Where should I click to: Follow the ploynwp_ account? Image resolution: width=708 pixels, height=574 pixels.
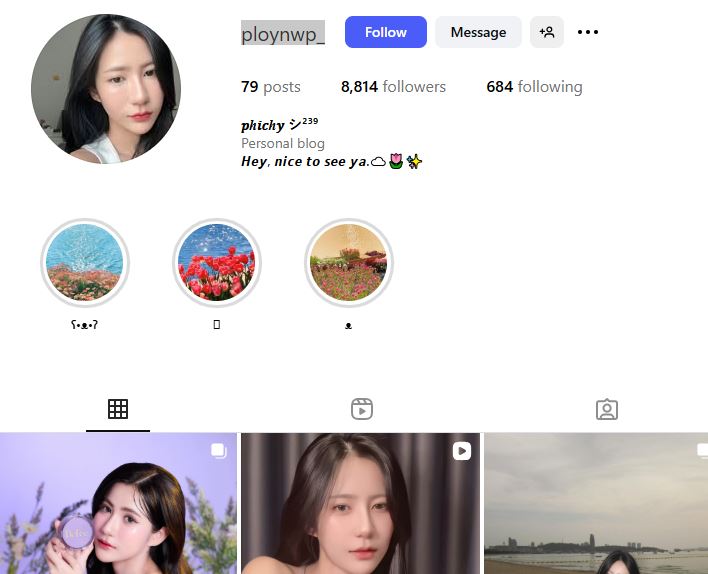385,32
